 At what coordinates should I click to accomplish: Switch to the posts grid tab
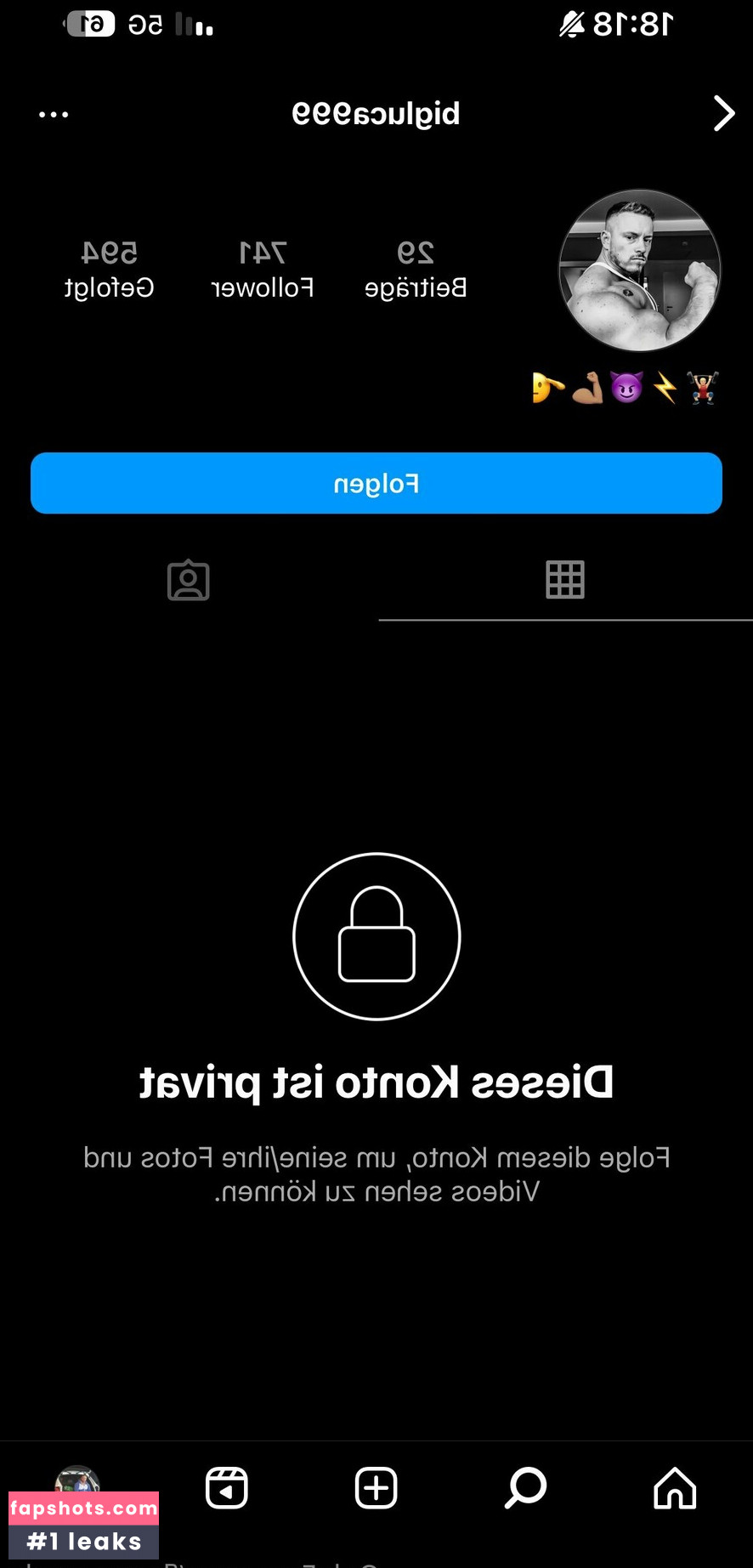tap(564, 581)
